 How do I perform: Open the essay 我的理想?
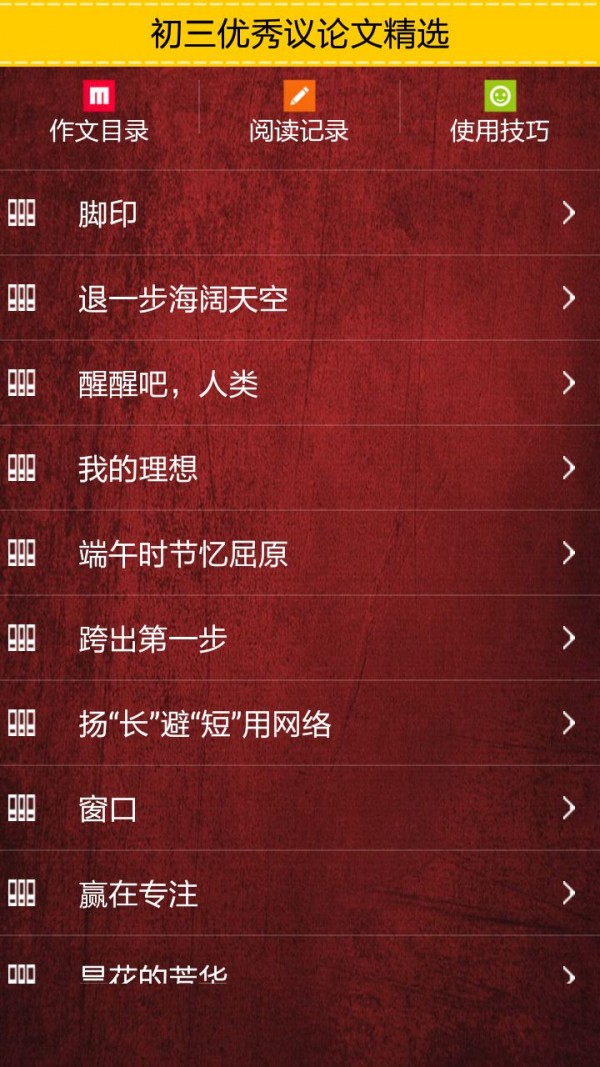coord(300,468)
